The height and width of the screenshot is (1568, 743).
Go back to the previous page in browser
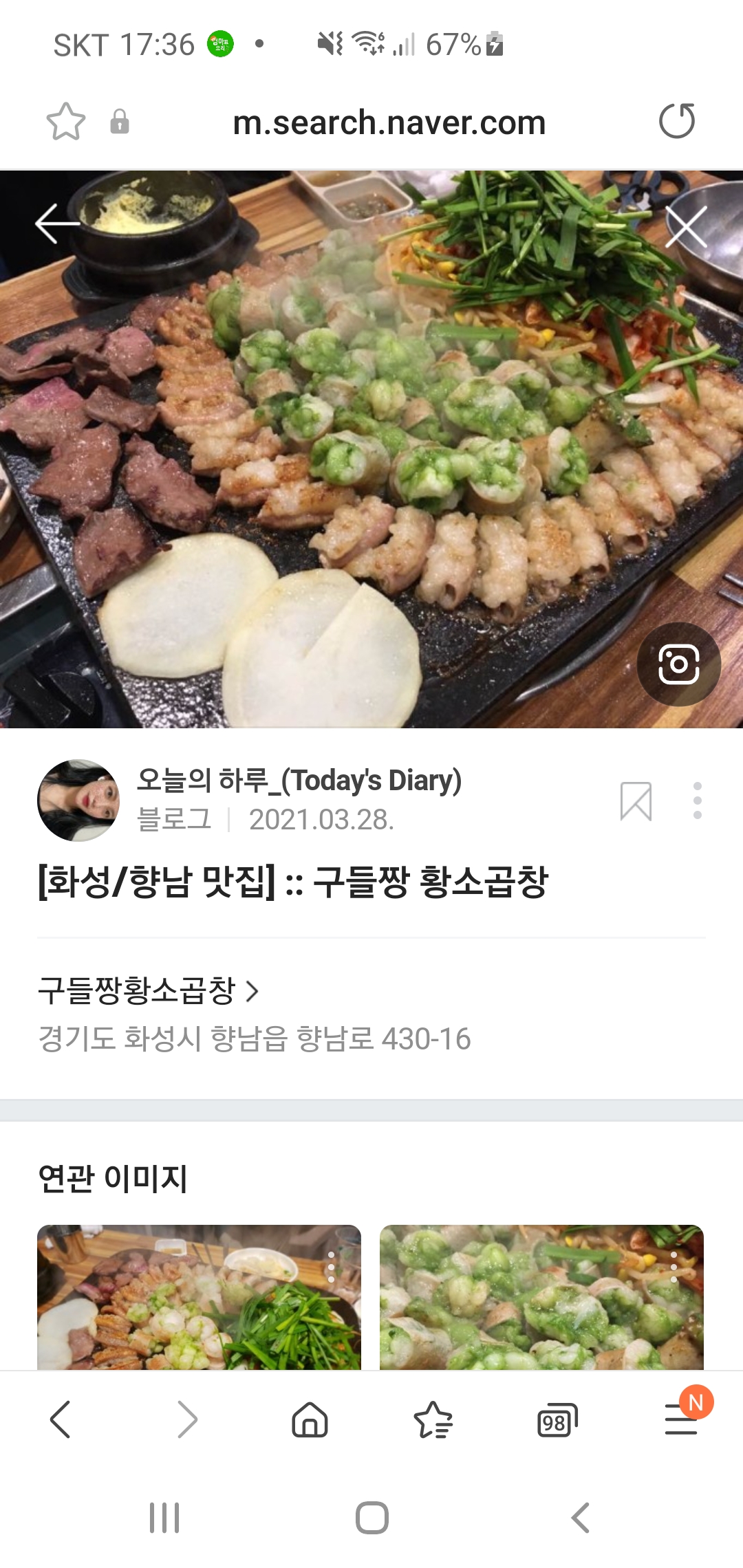[x=61, y=1419]
